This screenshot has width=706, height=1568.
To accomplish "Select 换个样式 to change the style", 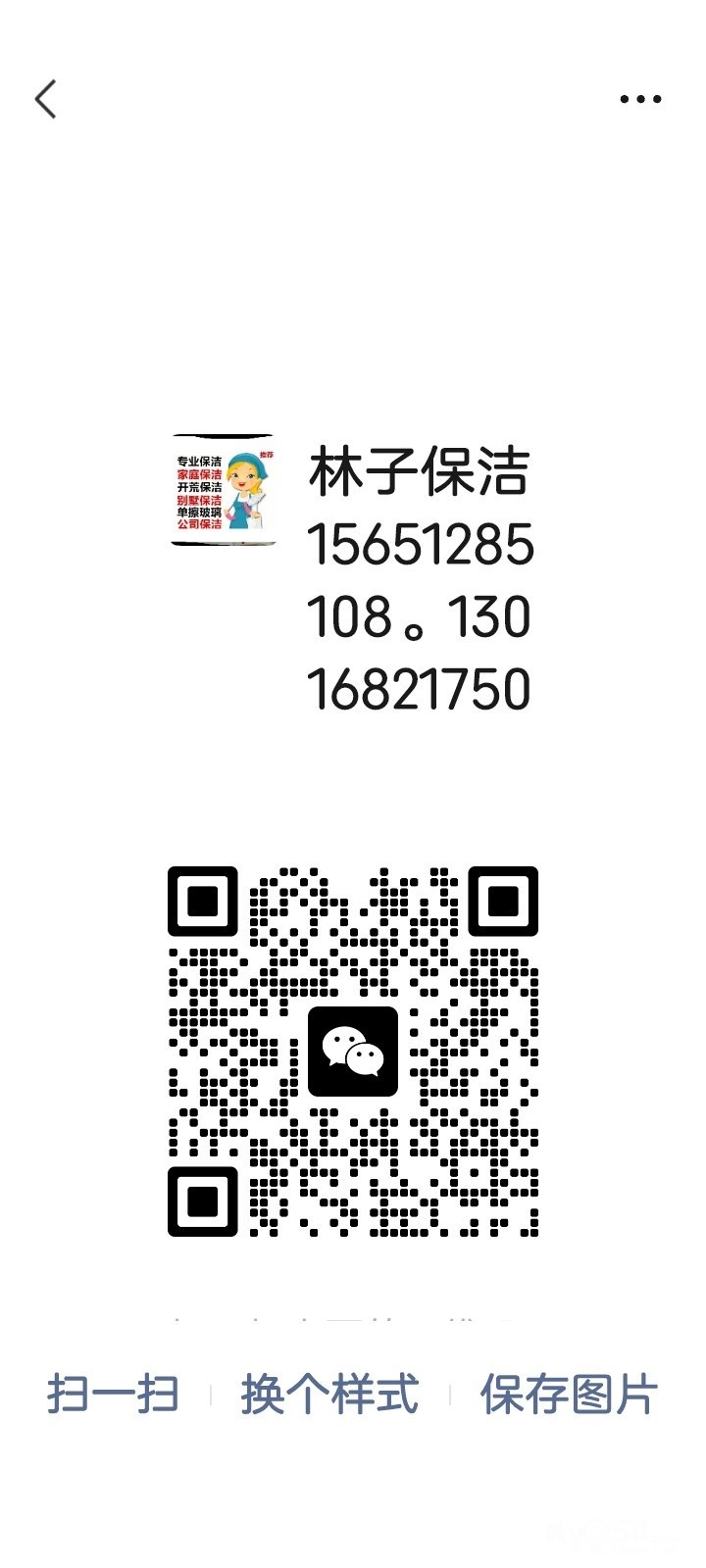I will 329,1394.
